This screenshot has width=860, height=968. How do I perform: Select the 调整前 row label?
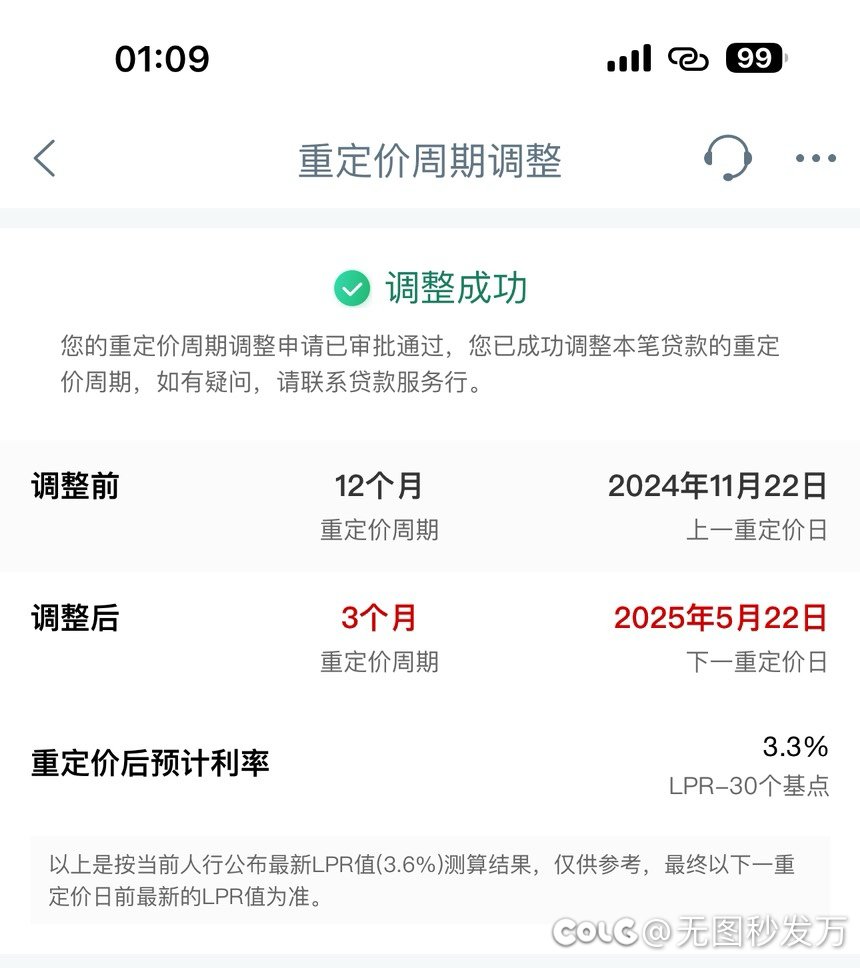pos(76,487)
